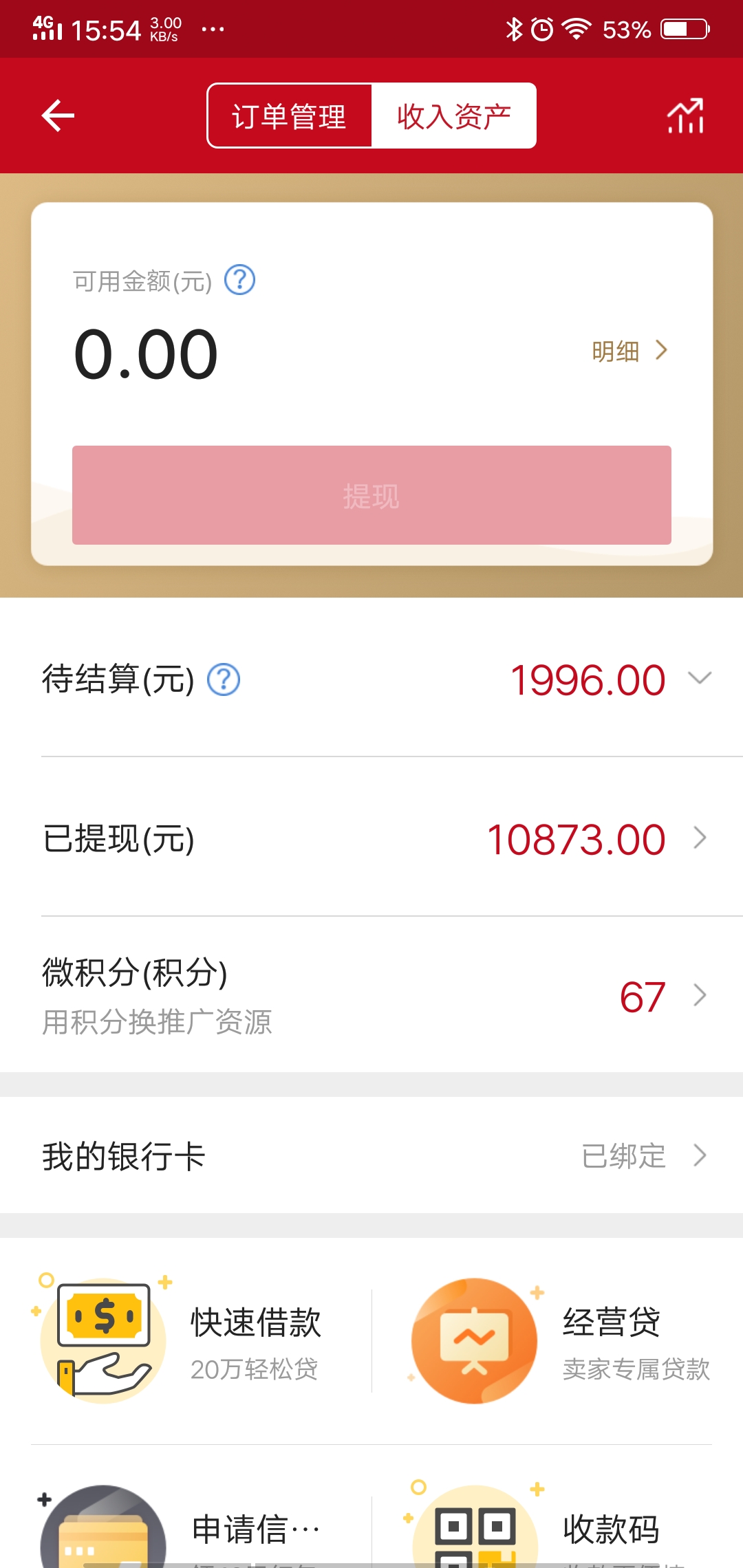Open the statistics chart icon

[x=685, y=116]
